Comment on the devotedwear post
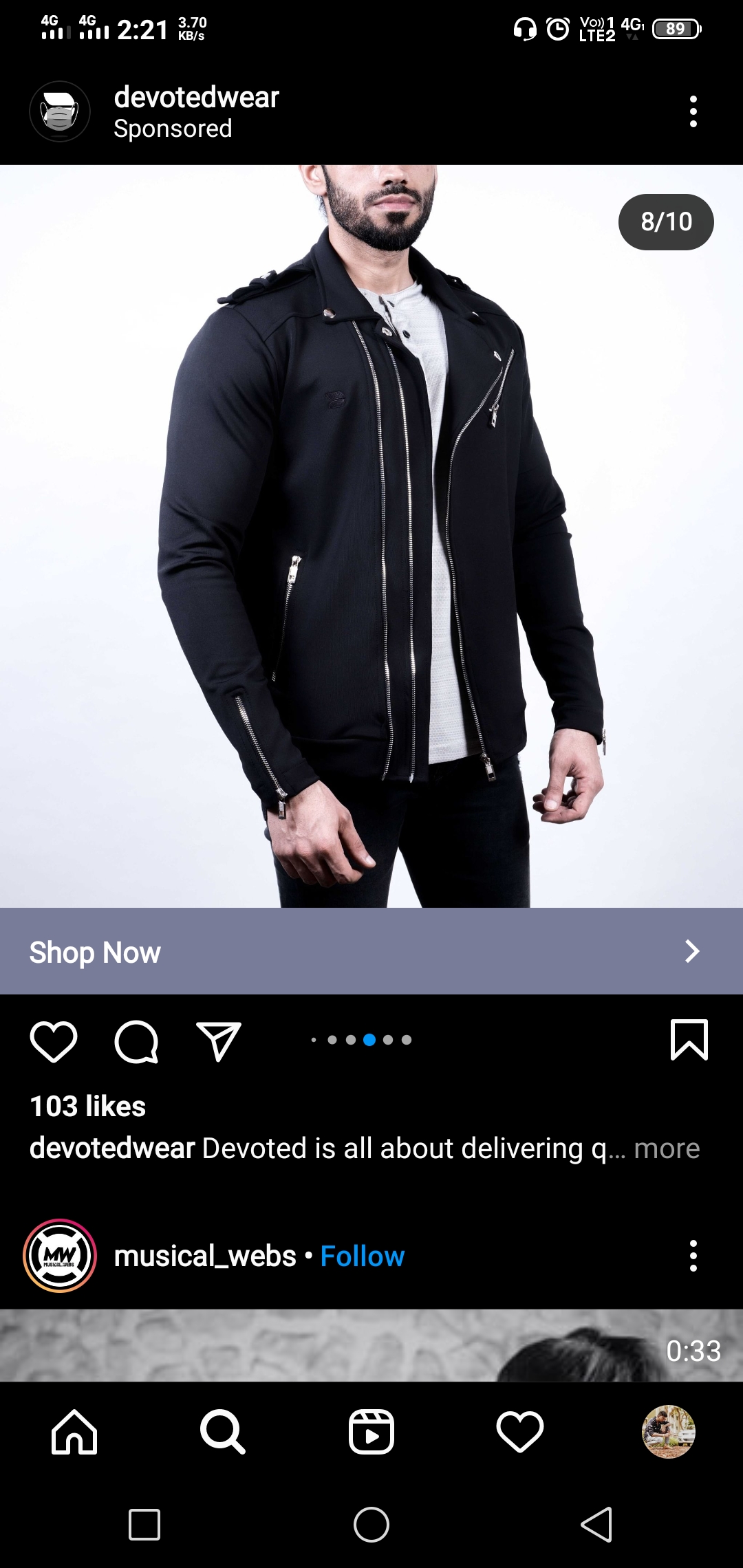 click(136, 1041)
